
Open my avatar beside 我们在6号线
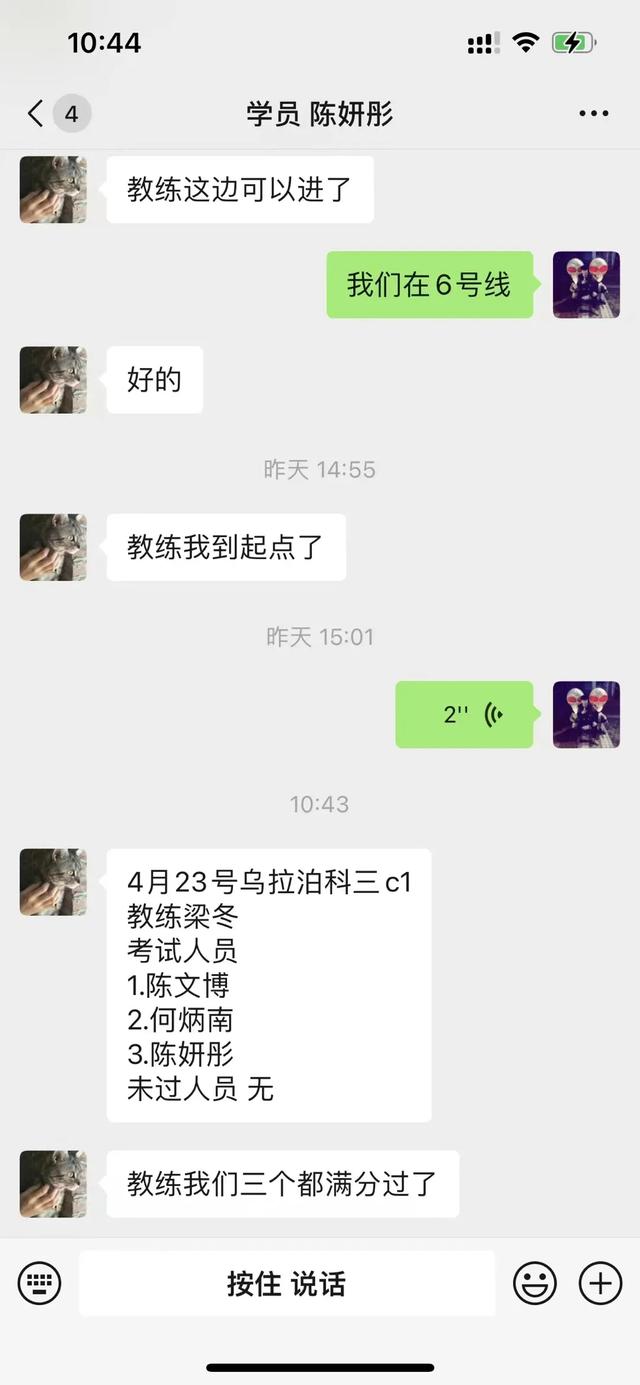tap(586, 285)
